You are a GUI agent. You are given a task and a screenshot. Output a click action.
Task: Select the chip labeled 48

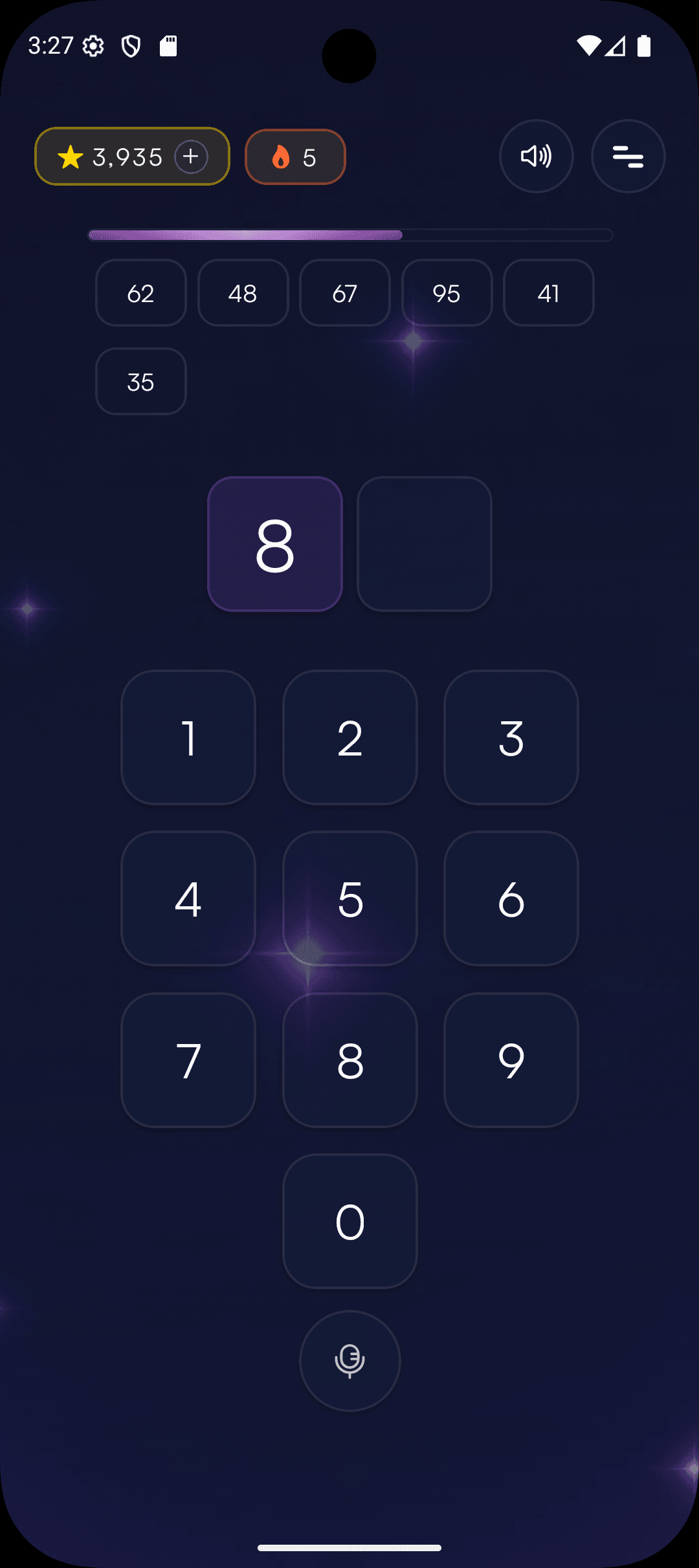242,293
